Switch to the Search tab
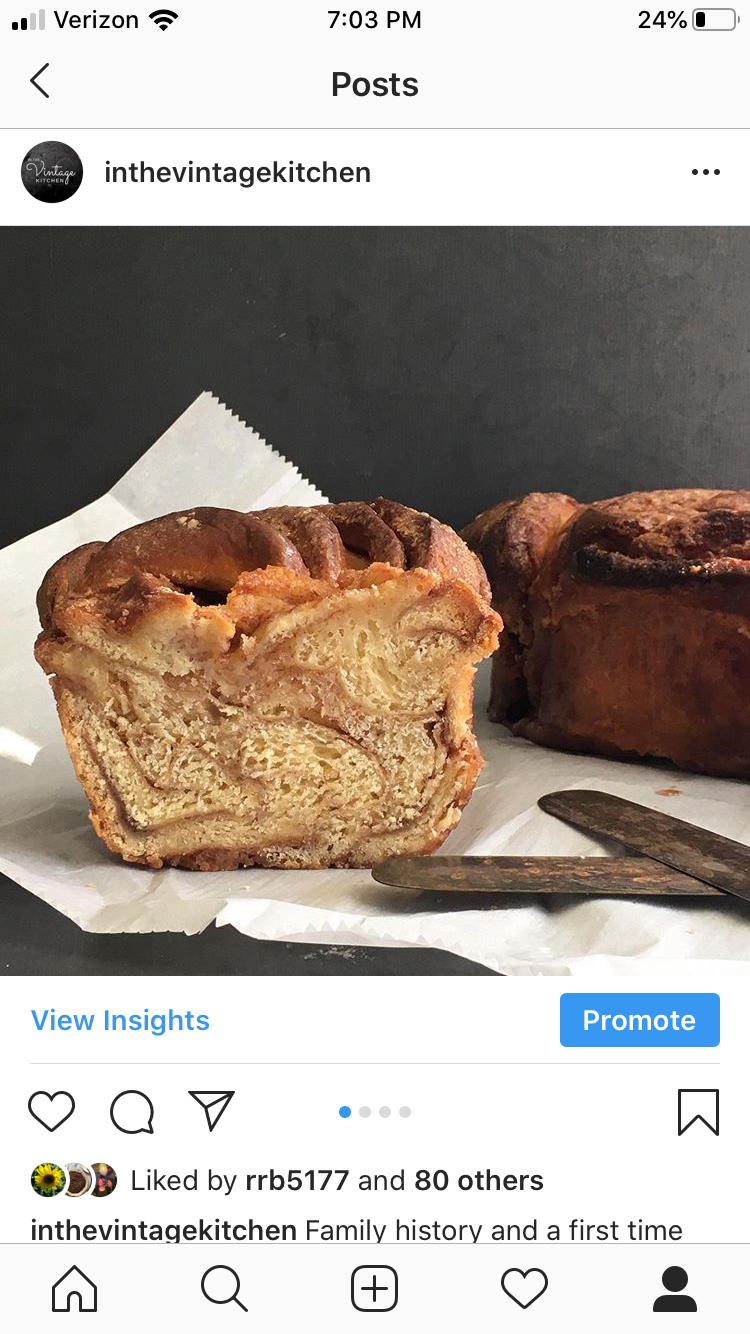Image resolution: width=750 pixels, height=1334 pixels. click(x=224, y=1288)
